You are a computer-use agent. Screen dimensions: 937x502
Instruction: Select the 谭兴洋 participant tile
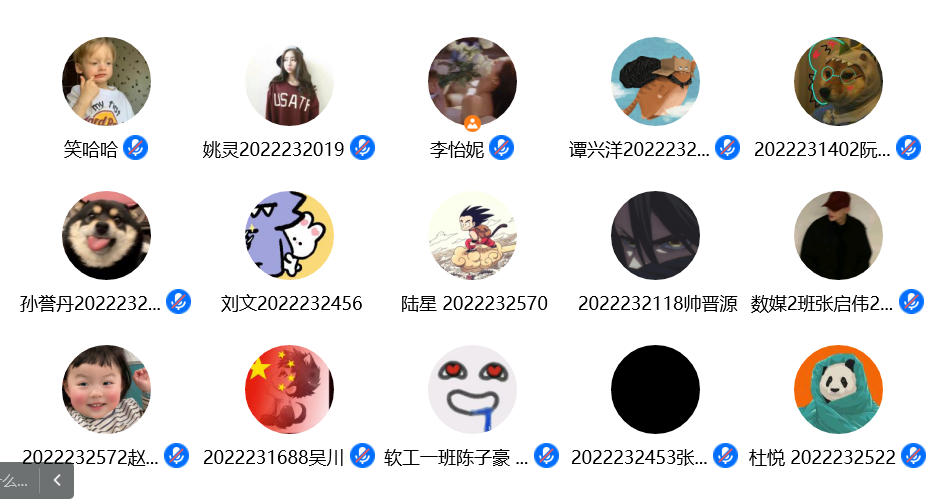pos(655,82)
